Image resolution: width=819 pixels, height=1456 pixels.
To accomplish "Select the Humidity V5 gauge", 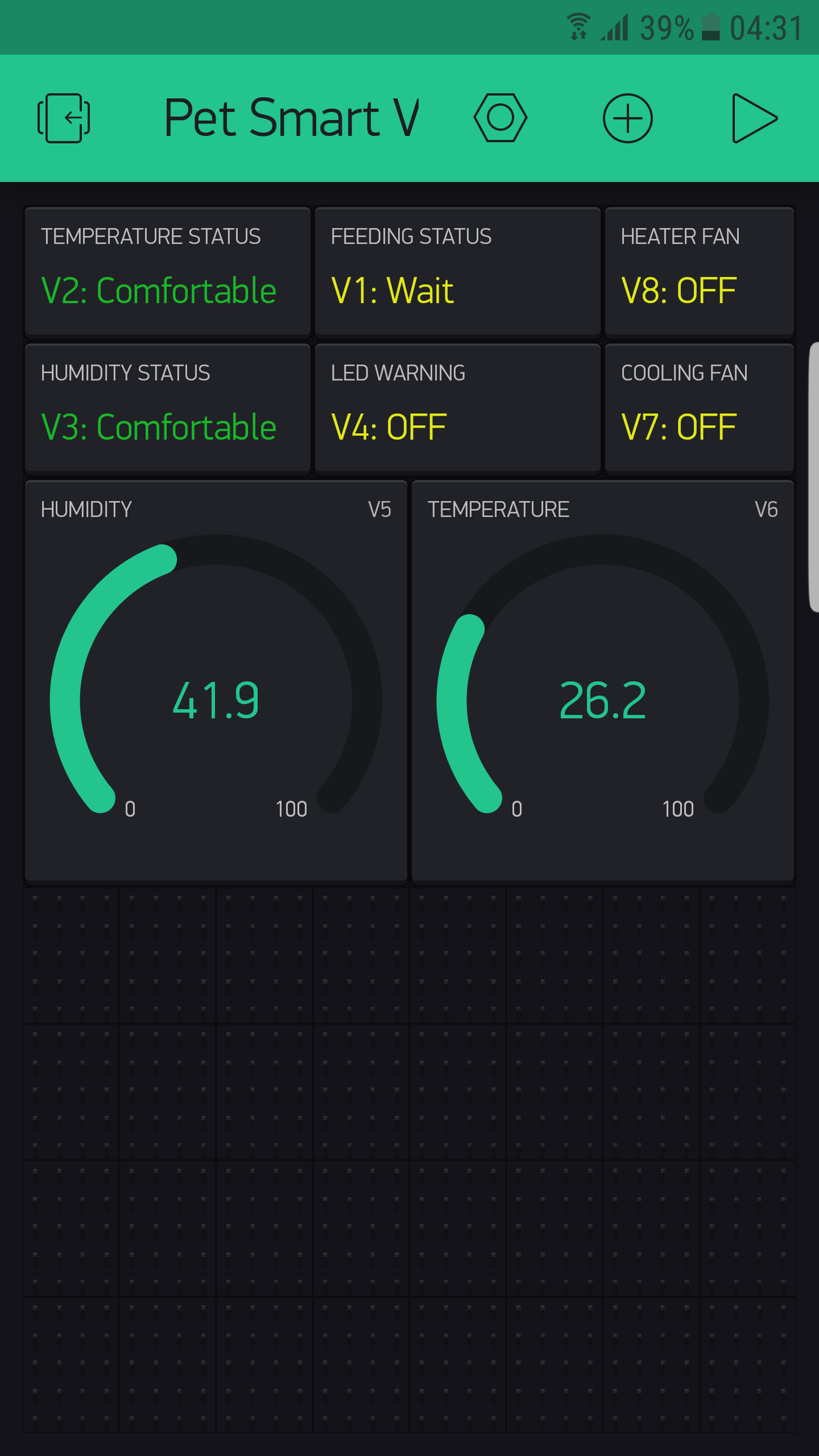I will (216, 679).
